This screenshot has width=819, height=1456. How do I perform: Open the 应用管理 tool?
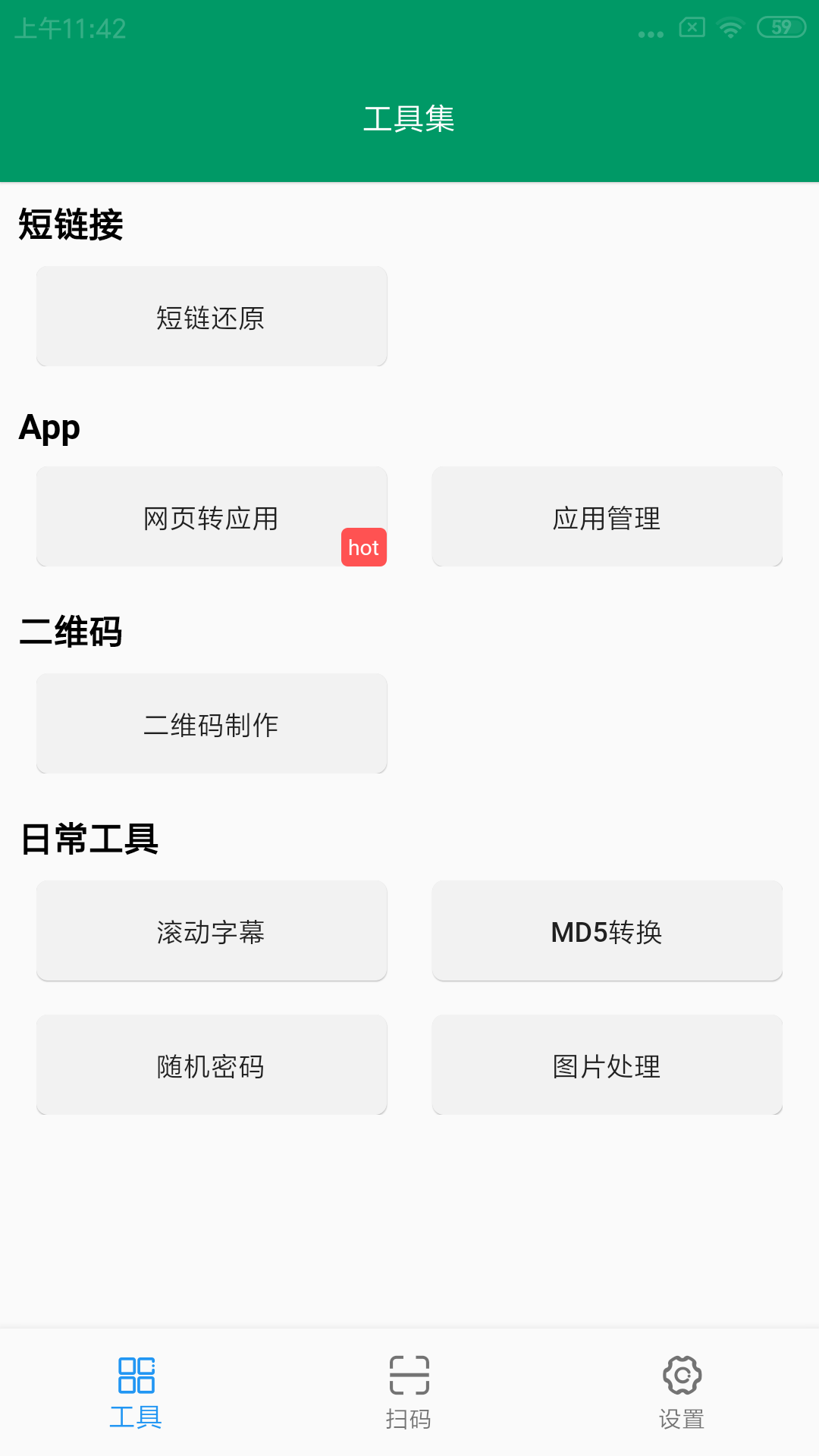point(607,516)
